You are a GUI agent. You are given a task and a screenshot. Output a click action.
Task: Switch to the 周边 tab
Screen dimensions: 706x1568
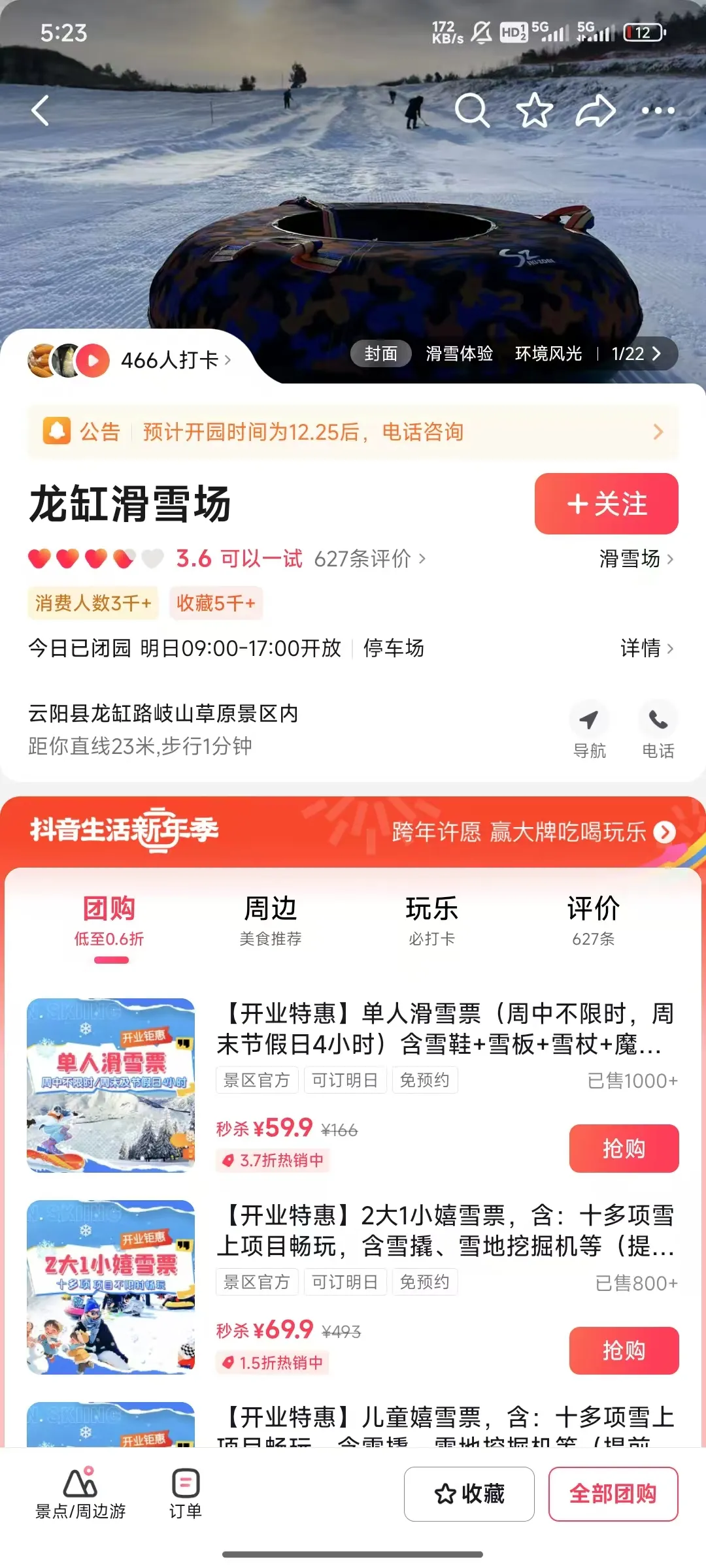click(x=270, y=919)
